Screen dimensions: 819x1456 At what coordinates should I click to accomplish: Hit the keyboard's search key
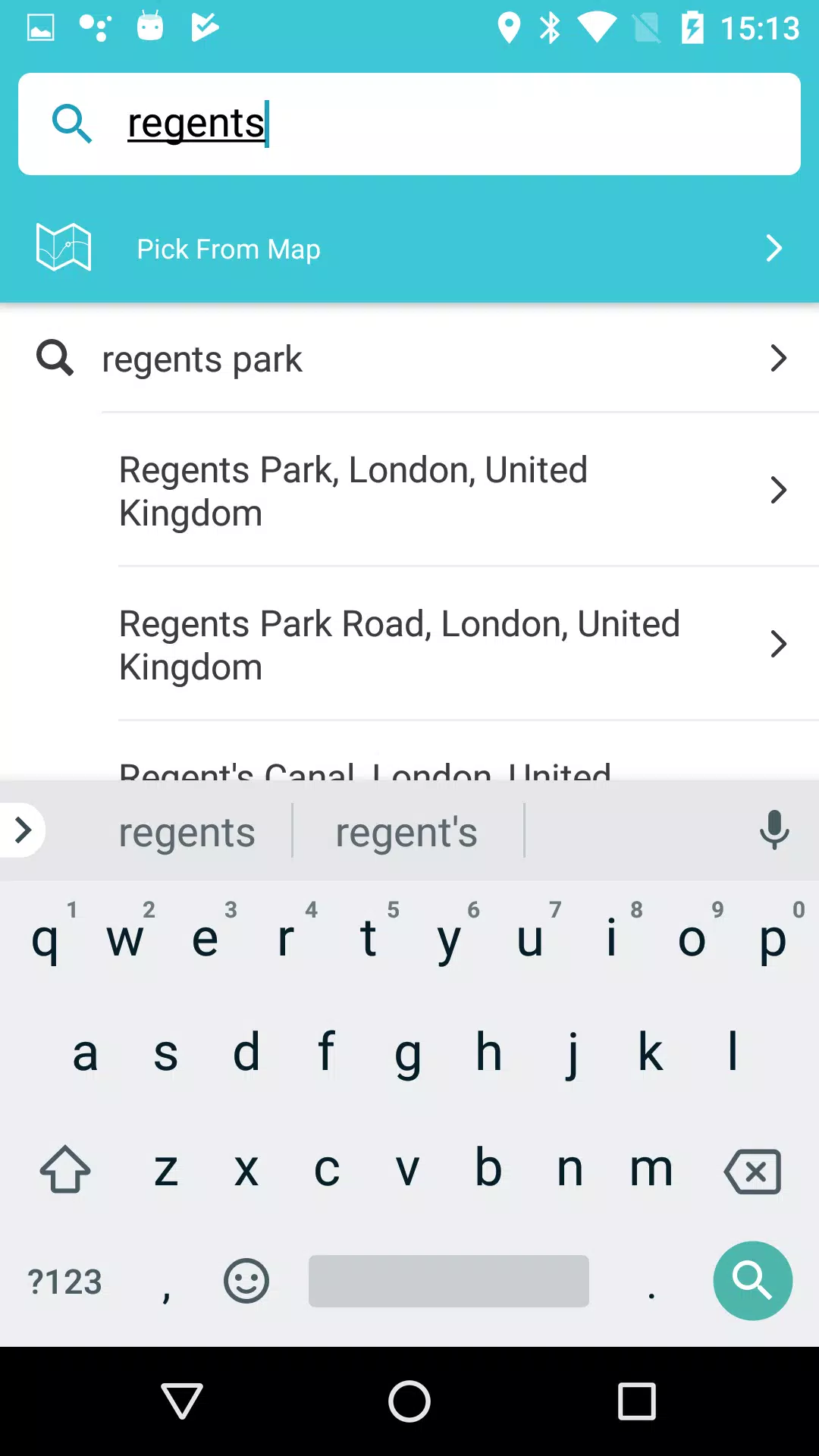tap(752, 1281)
